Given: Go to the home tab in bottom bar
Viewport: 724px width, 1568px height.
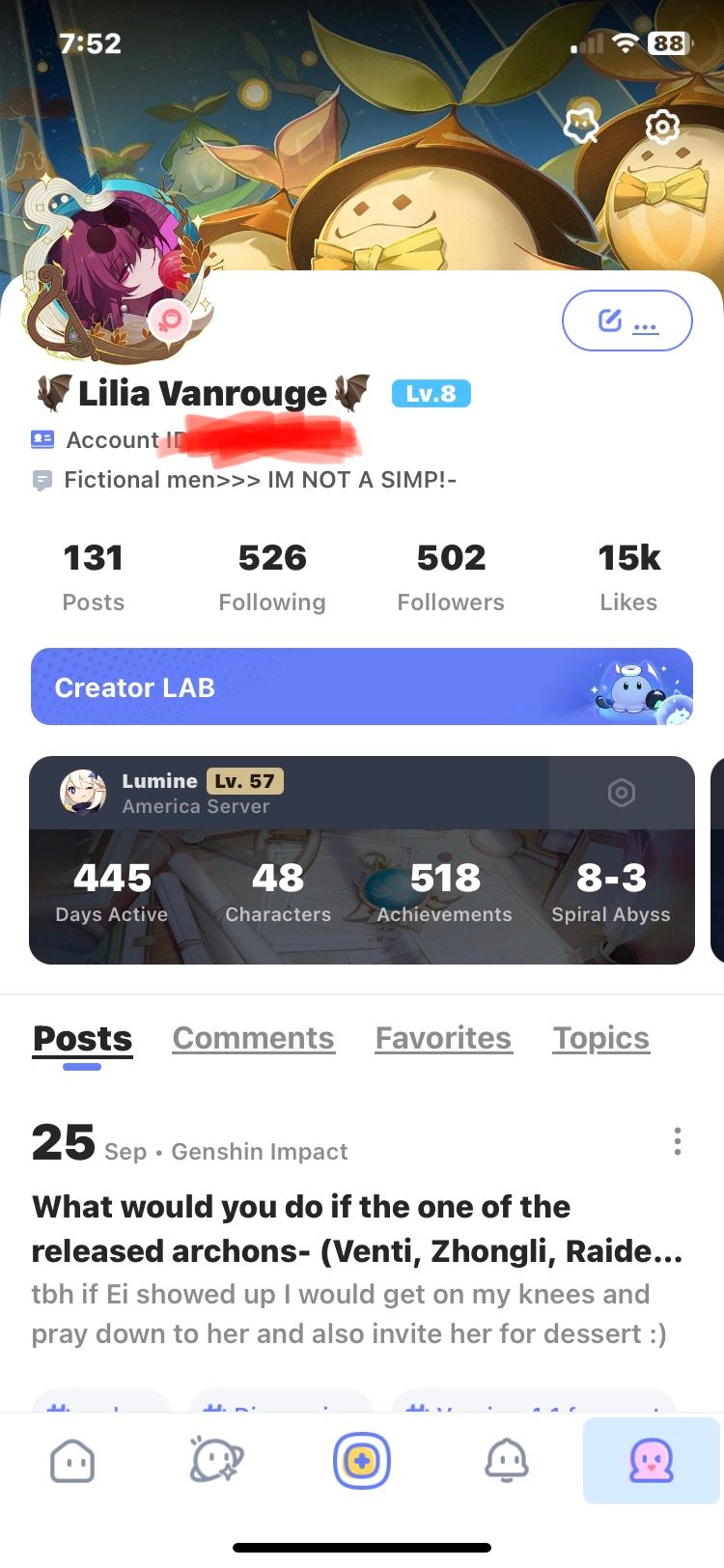Looking at the screenshot, I should click(72, 1461).
